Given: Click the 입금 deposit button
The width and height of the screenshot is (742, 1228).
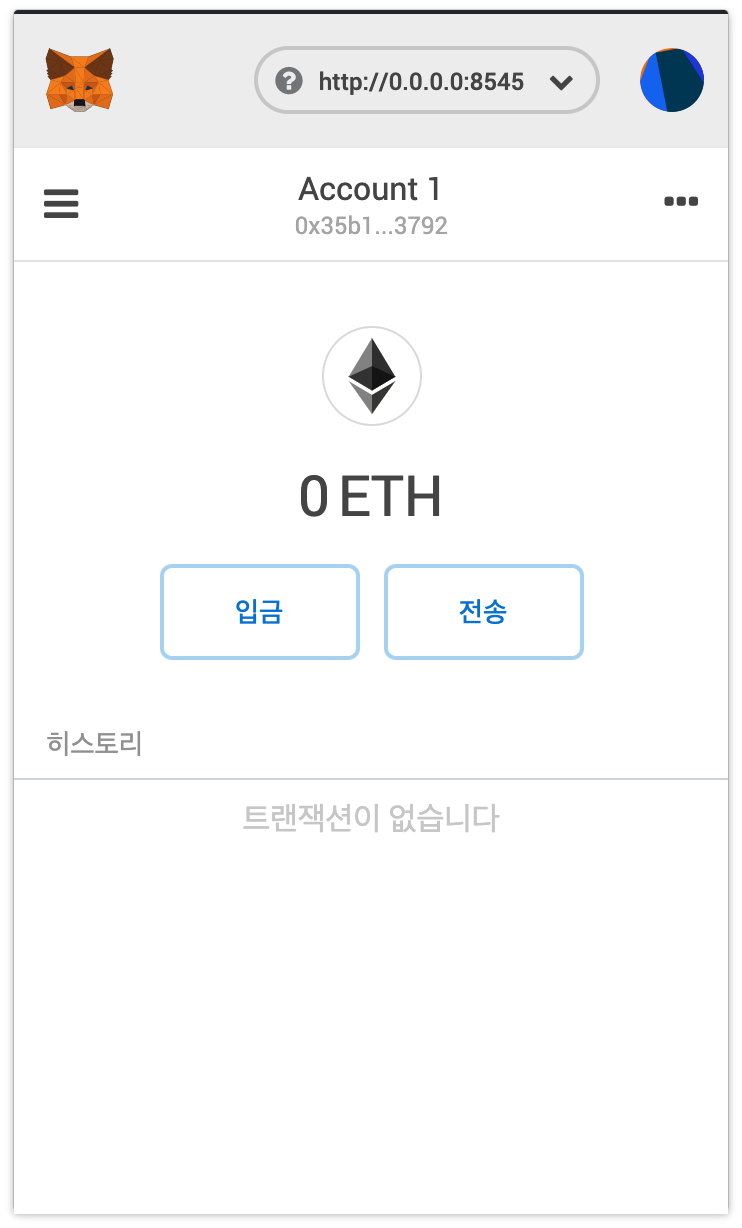Looking at the screenshot, I should [259, 611].
